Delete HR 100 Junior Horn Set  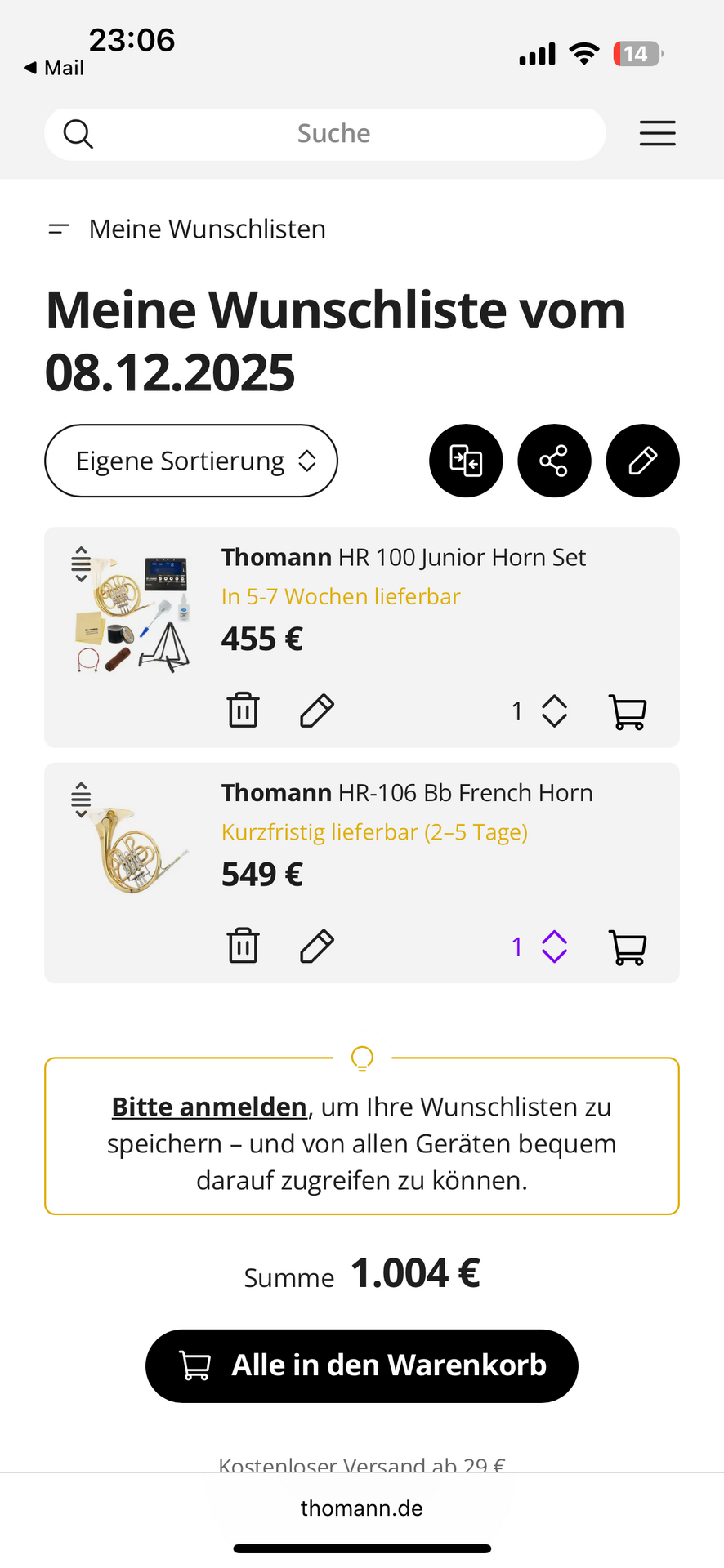click(x=243, y=710)
